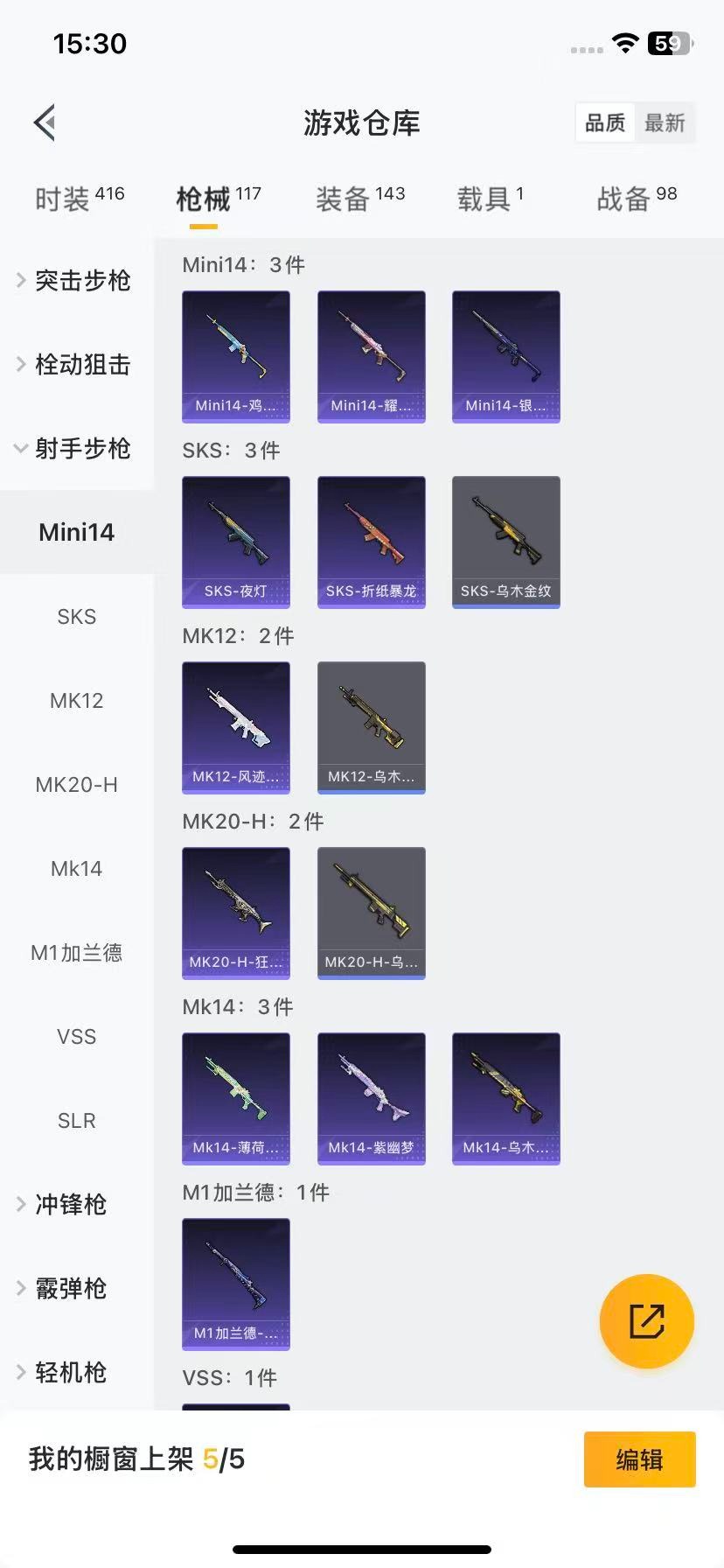Select the Mini14-鸡... weapon thumbnail

click(235, 354)
